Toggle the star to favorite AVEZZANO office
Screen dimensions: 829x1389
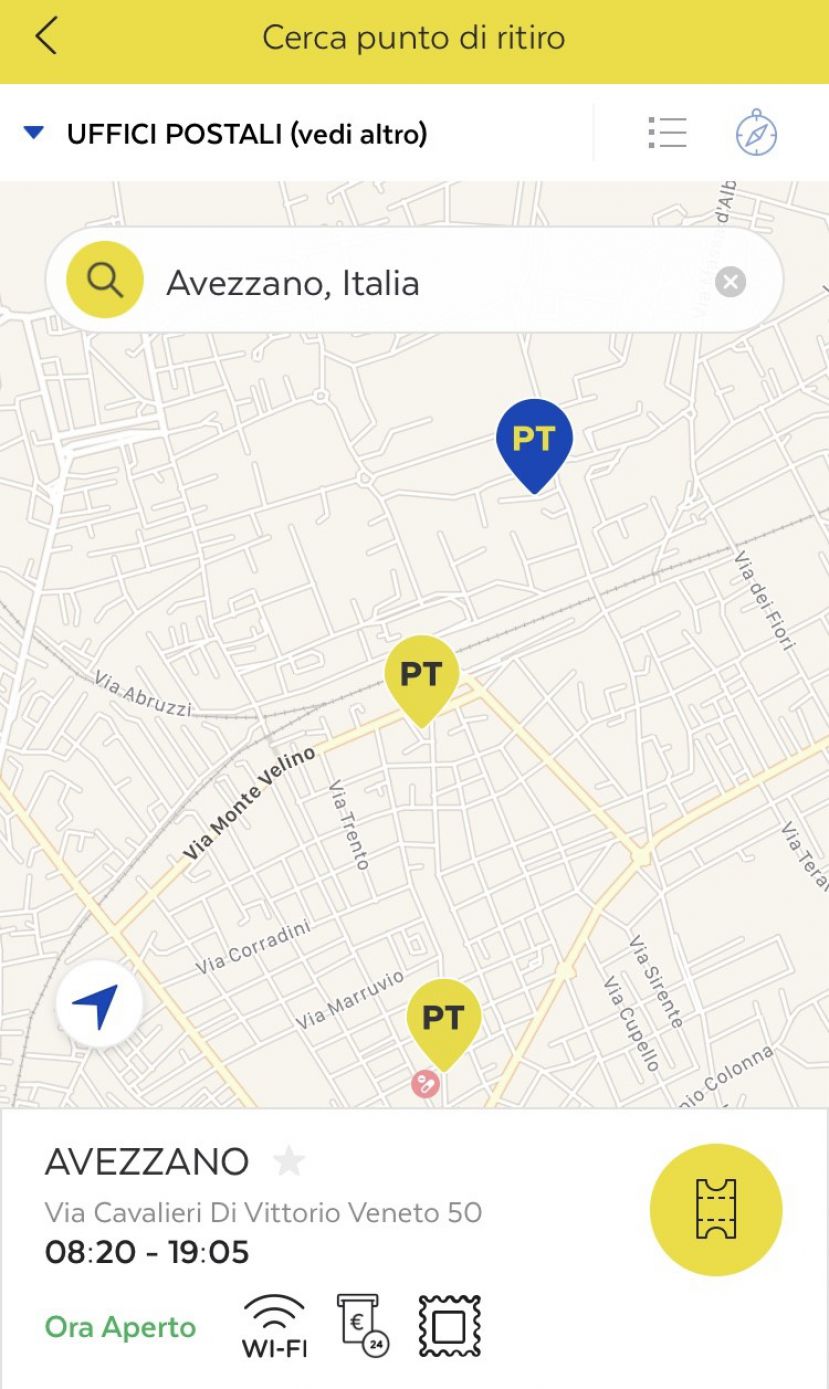click(290, 1161)
